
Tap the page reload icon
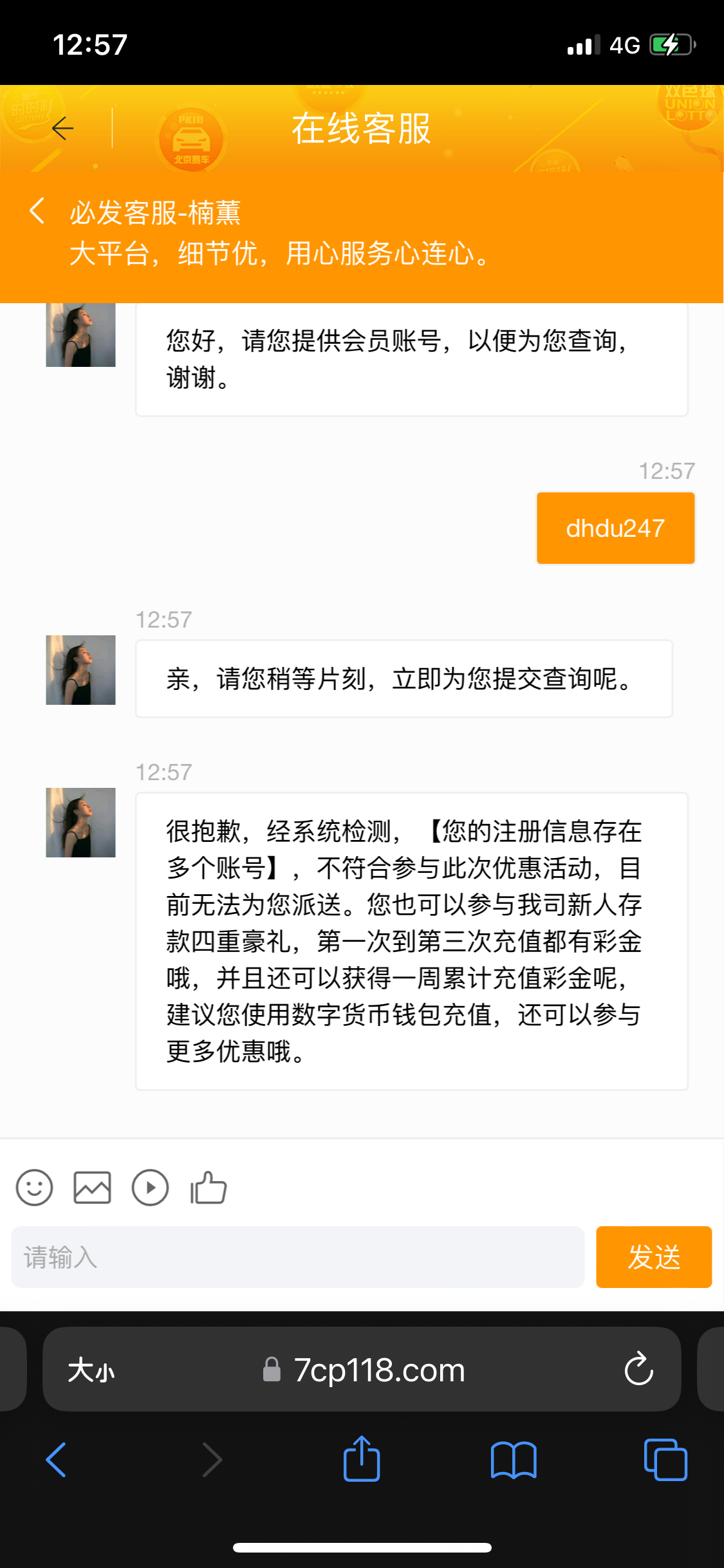click(x=638, y=1368)
